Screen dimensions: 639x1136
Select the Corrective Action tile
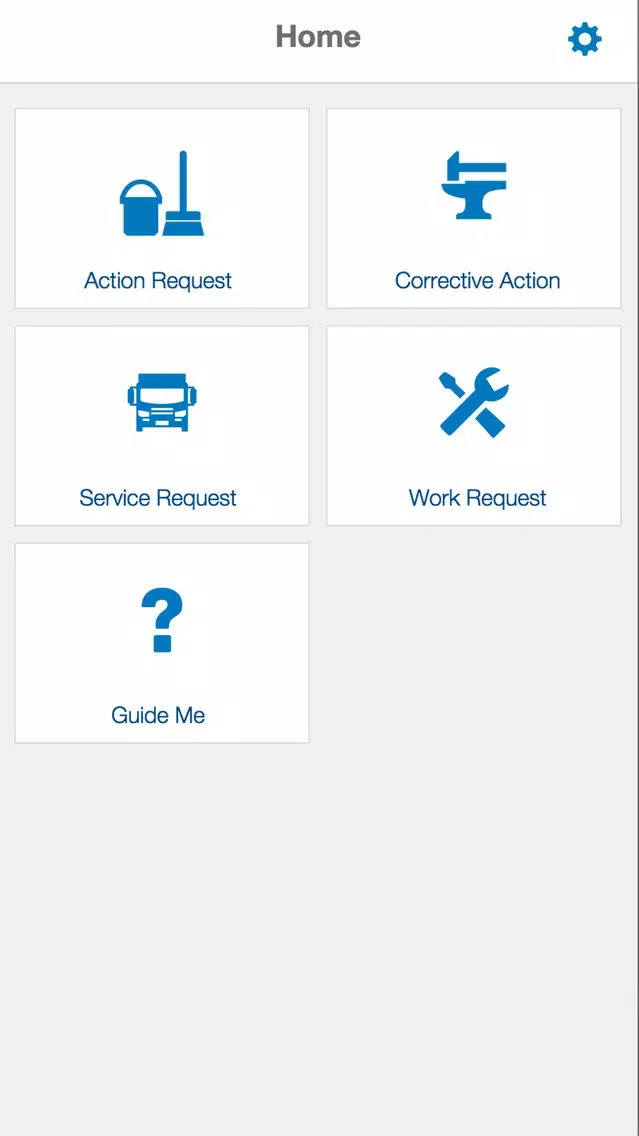pos(474,209)
